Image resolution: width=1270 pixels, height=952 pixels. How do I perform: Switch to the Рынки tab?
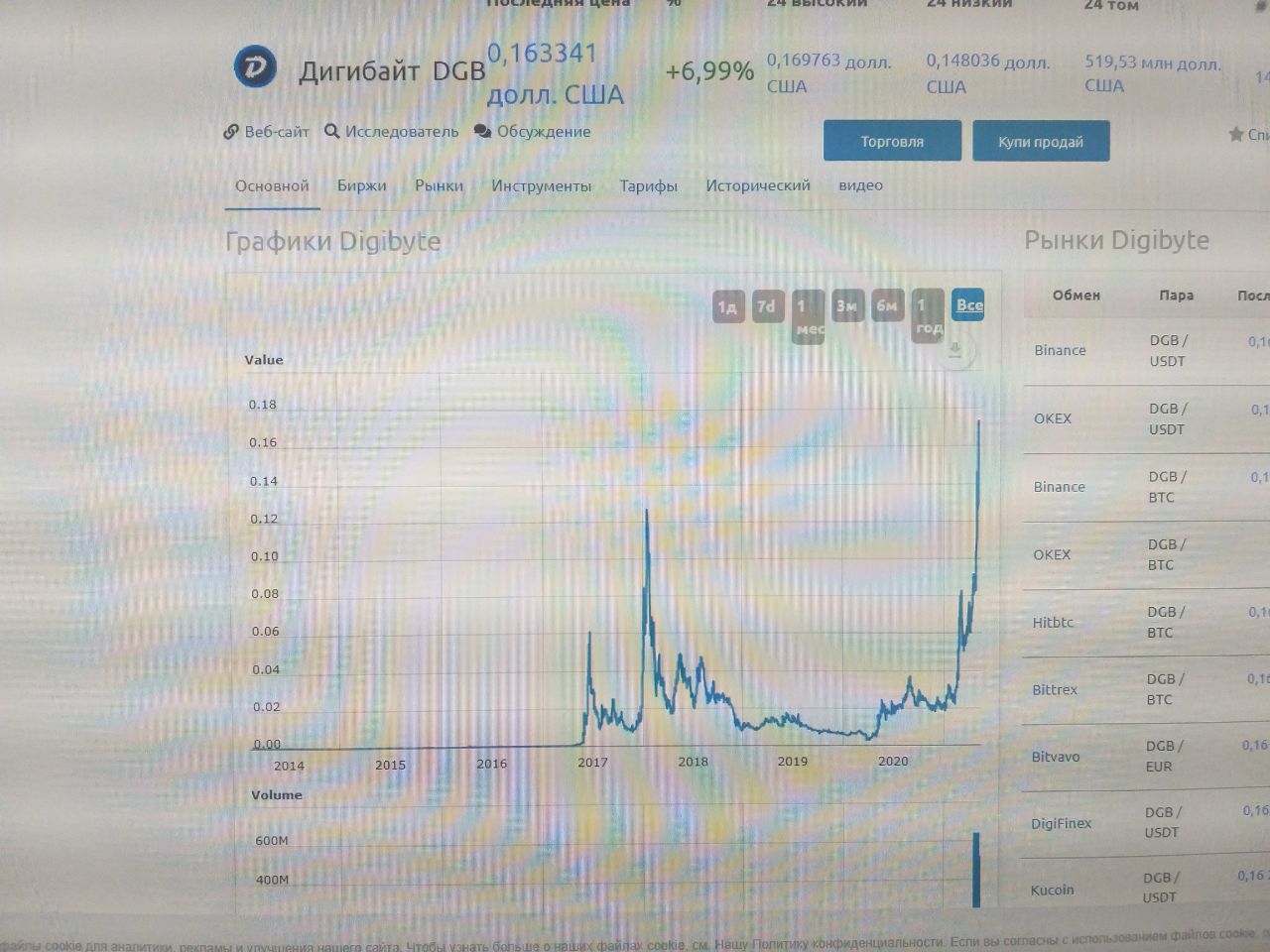[439, 185]
